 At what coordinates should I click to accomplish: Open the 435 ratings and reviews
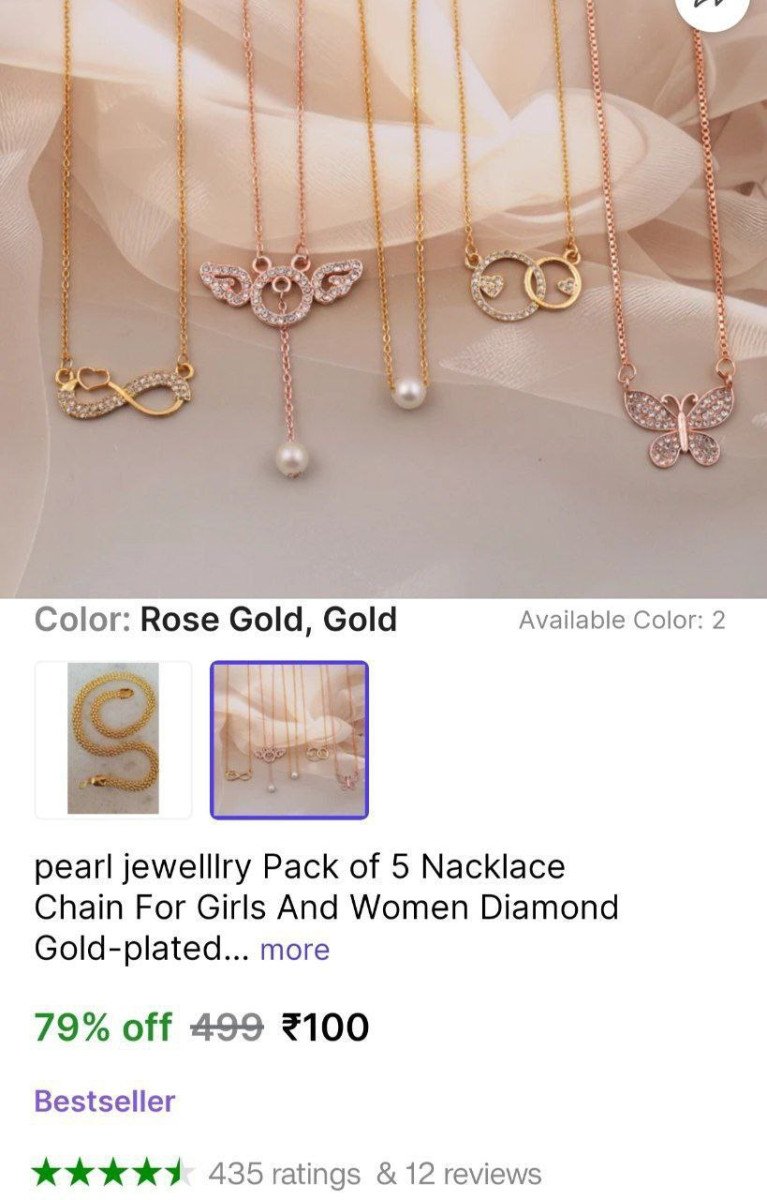[x=374, y=1173]
